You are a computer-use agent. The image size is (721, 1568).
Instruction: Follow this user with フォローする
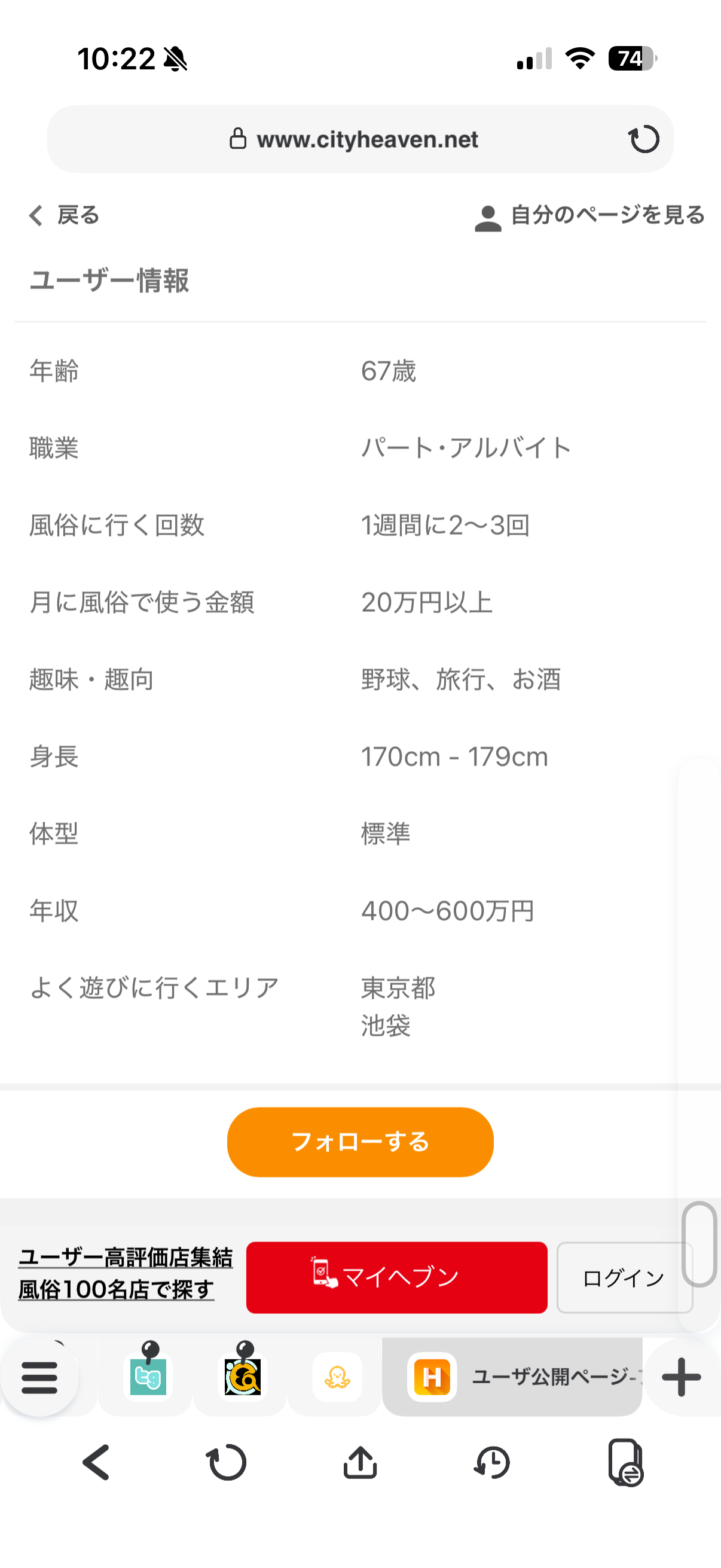tap(360, 1141)
